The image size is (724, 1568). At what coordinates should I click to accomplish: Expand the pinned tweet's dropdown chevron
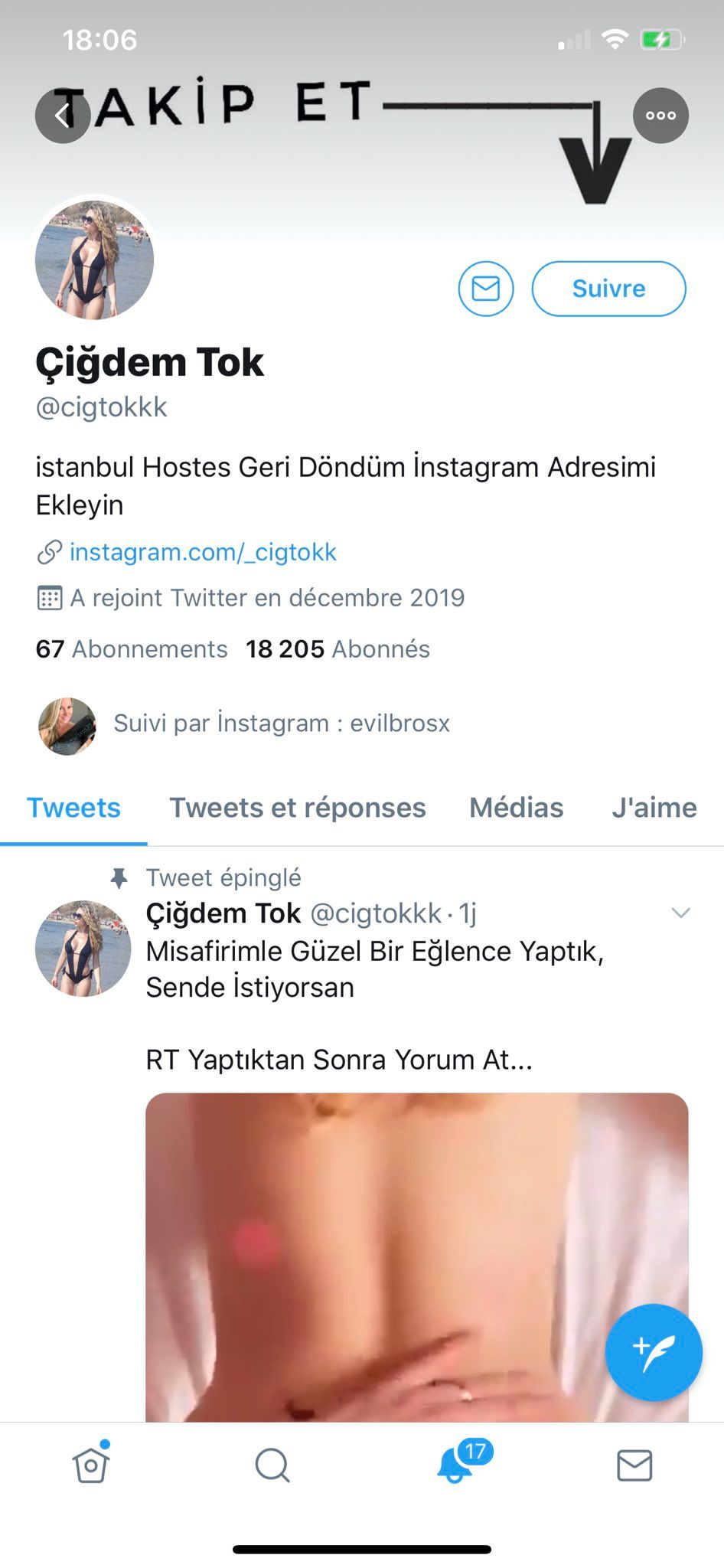680,913
